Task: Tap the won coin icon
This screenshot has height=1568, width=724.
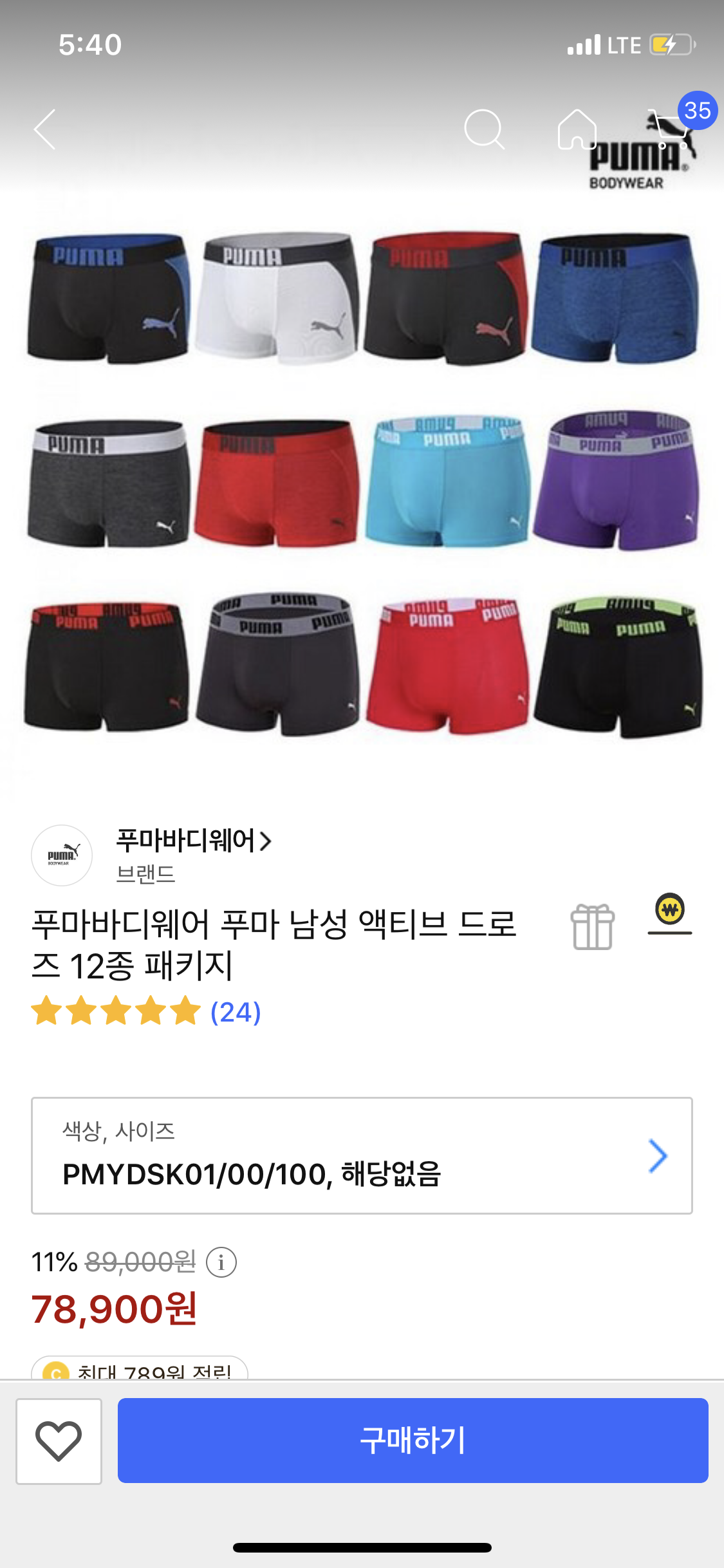Action: tap(669, 913)
